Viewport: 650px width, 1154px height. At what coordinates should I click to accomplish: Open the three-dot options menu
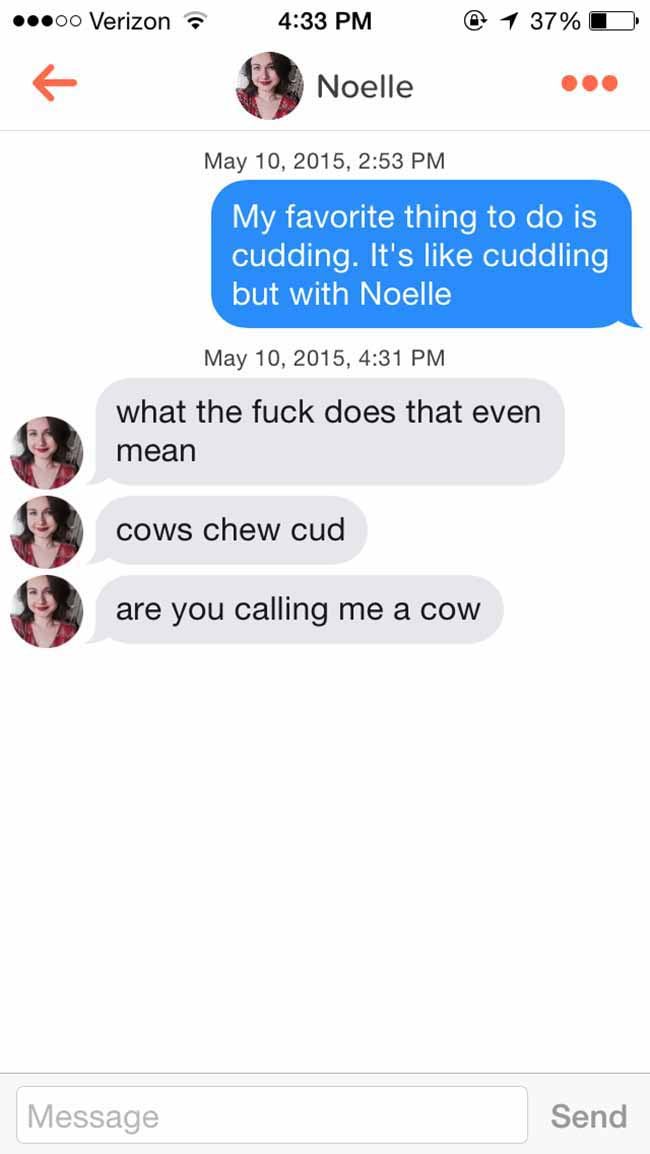tap(589, 84)
